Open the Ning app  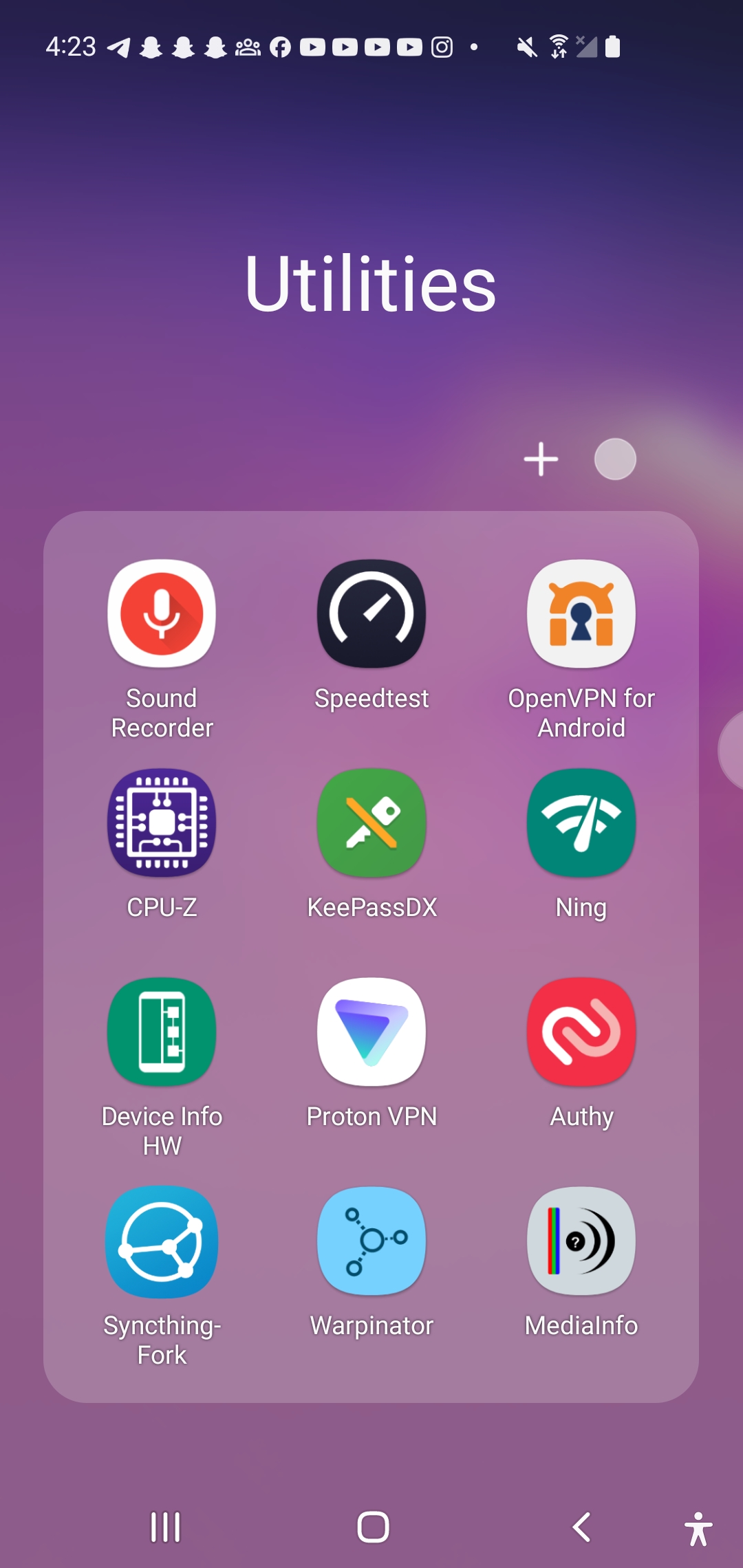pos(581,823)
